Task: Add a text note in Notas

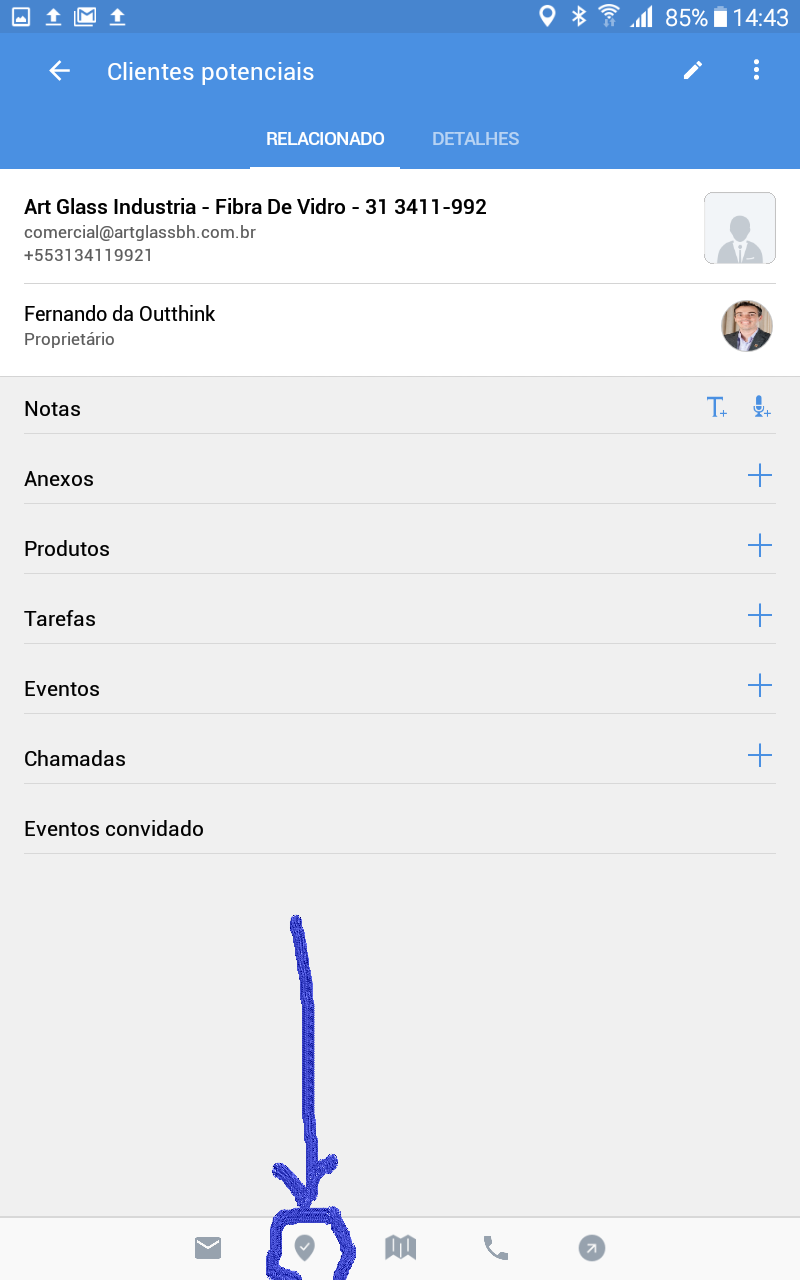Action: click(x=717, y=408)
